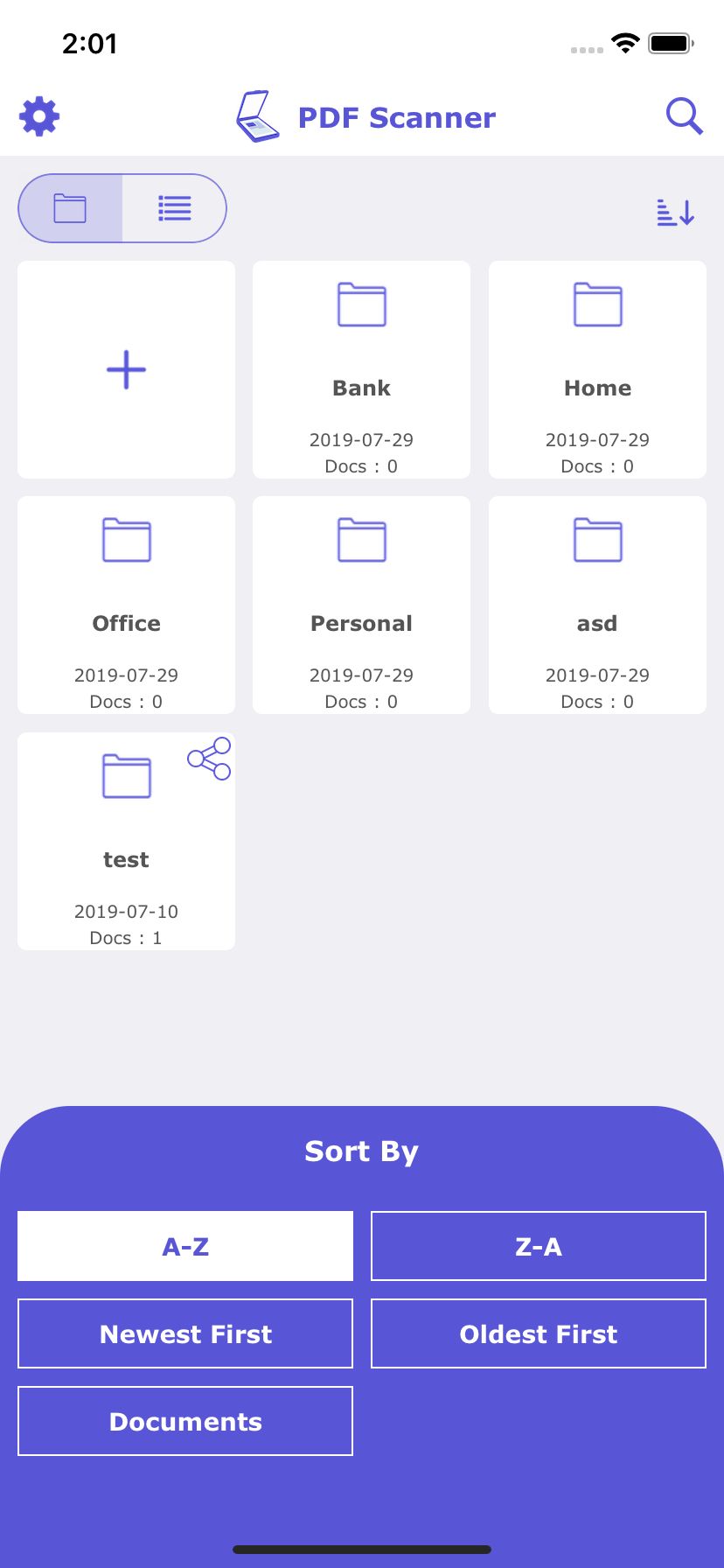The height and width of the screenshot is (1568, 724).
Task: Share the test folder
Action: click(210, 759)
